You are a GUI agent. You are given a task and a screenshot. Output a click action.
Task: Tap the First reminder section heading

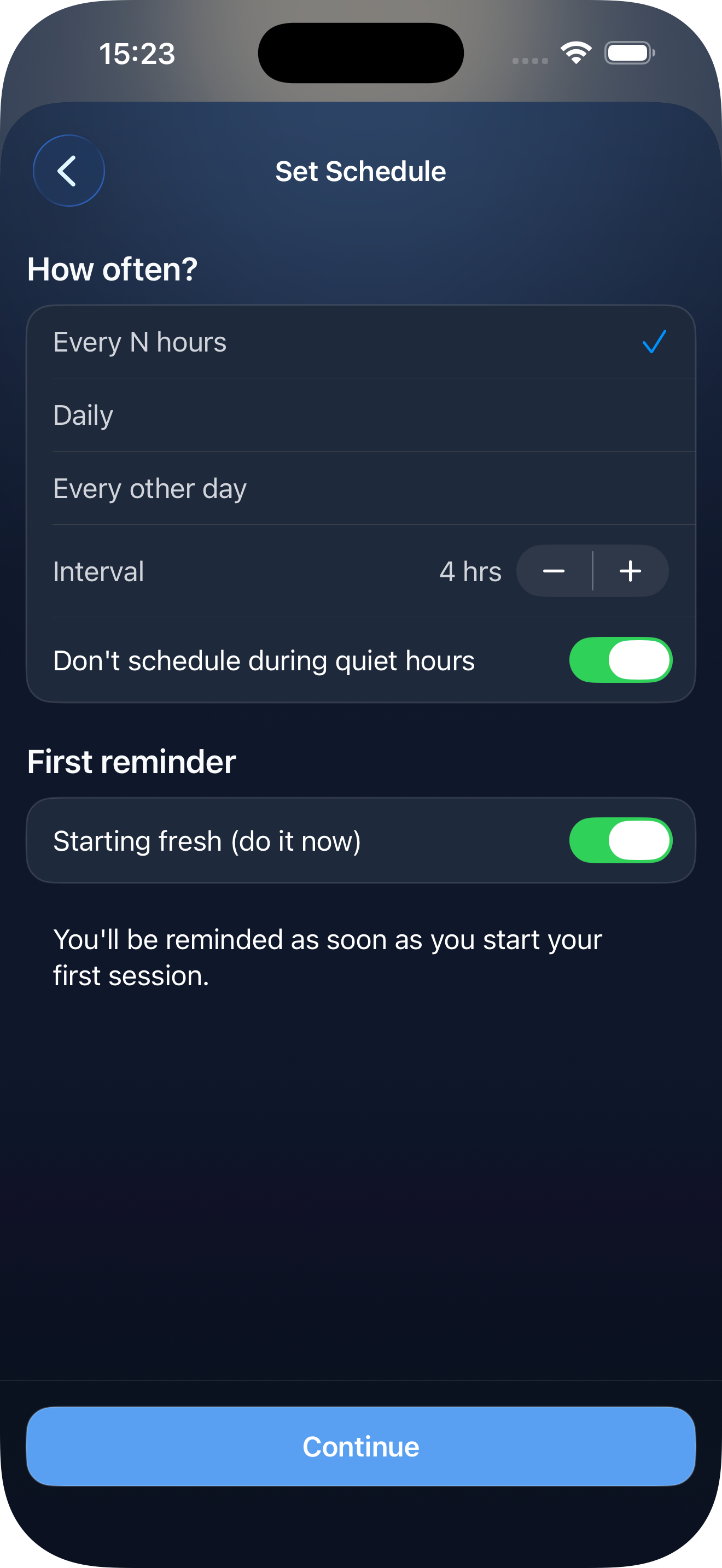pos(131,761)
